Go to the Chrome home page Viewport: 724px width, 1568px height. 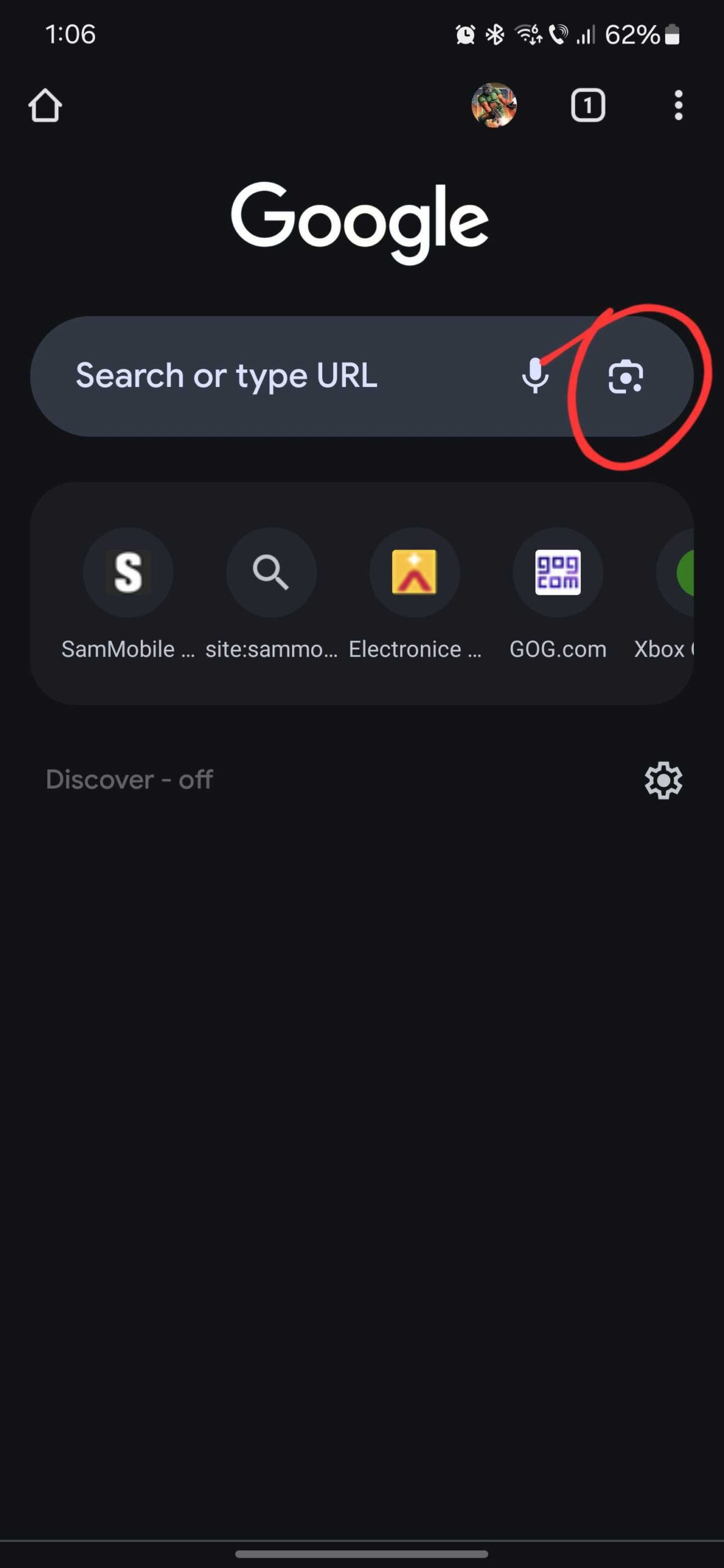click(45, 105)
